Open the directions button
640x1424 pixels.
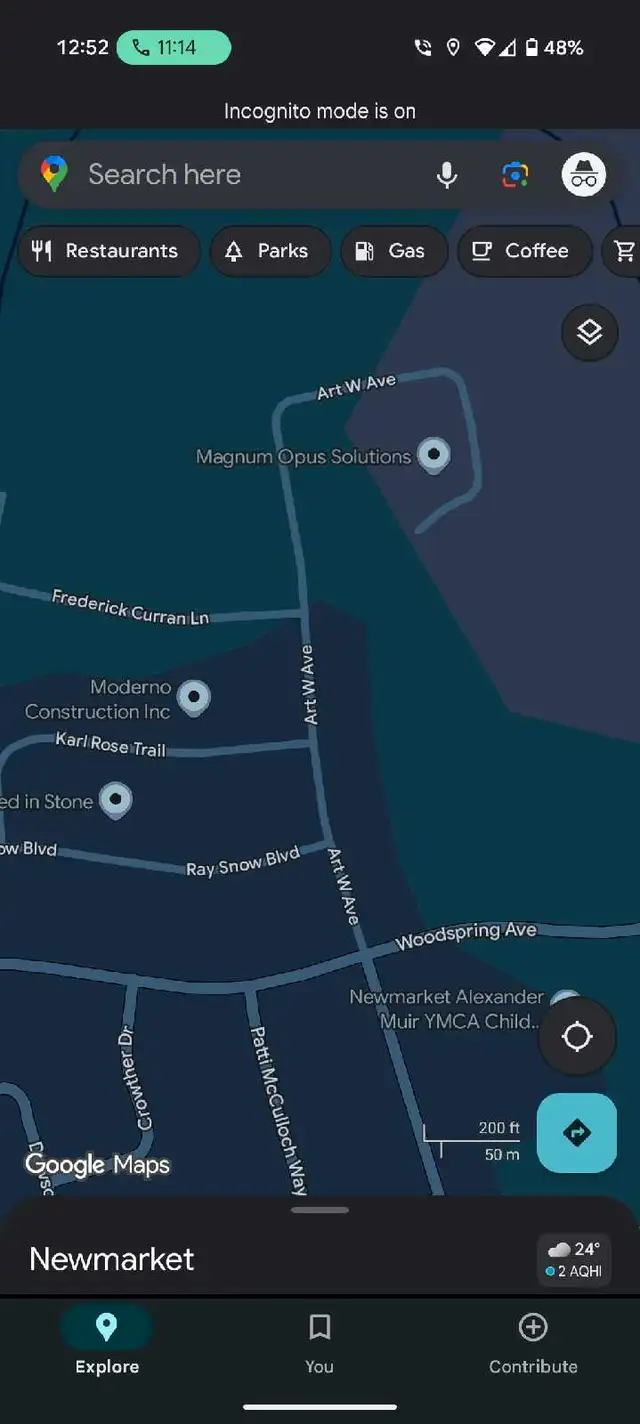(x=577, y=1133)
